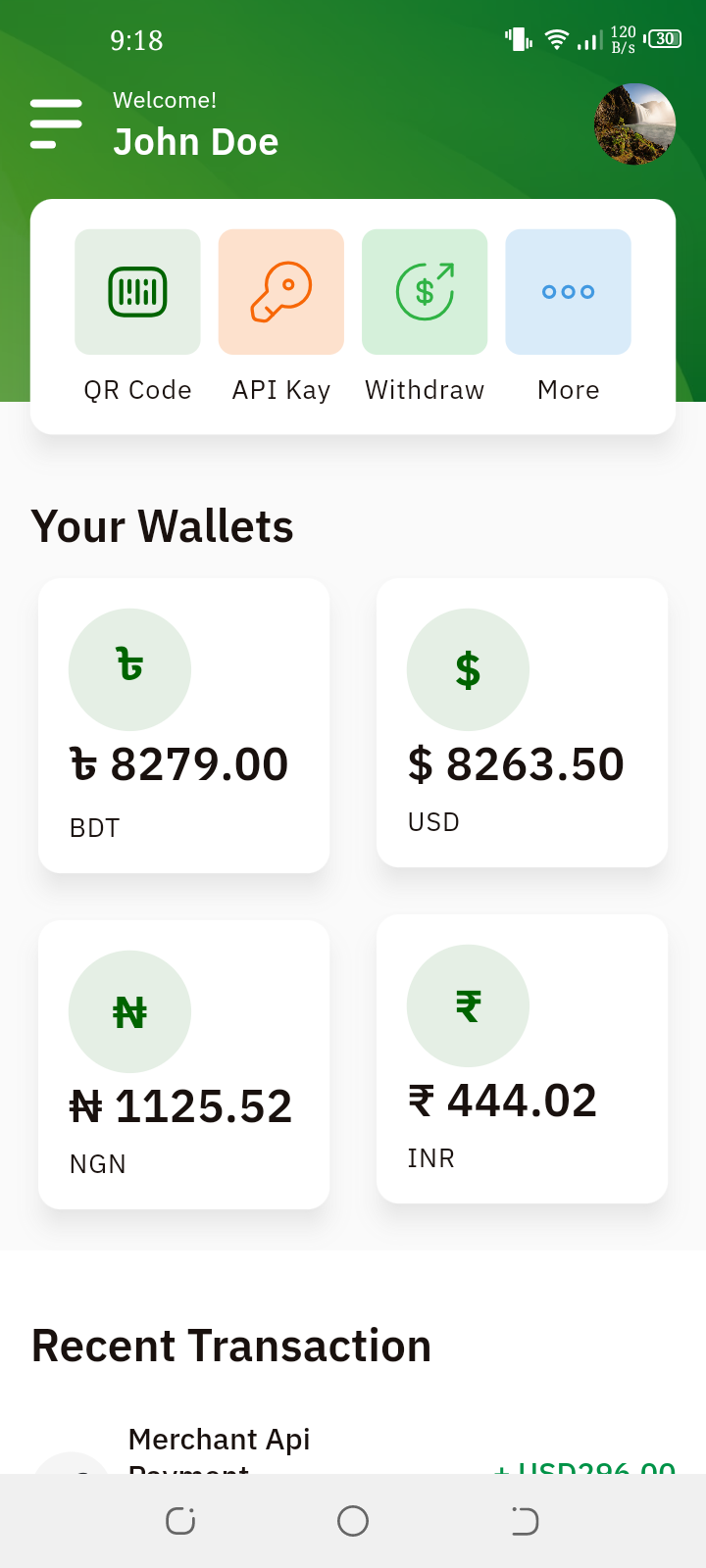This screenshot has height=1568, width=706.
Task: Tap the dollar icon on the USD wallet
Action: click(468, 668)
